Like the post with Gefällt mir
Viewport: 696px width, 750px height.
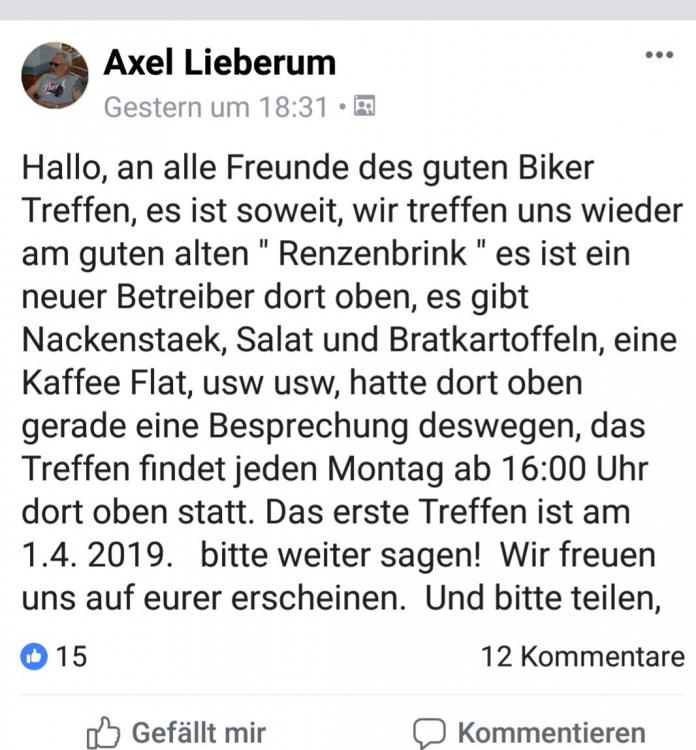tap(176, 732)
